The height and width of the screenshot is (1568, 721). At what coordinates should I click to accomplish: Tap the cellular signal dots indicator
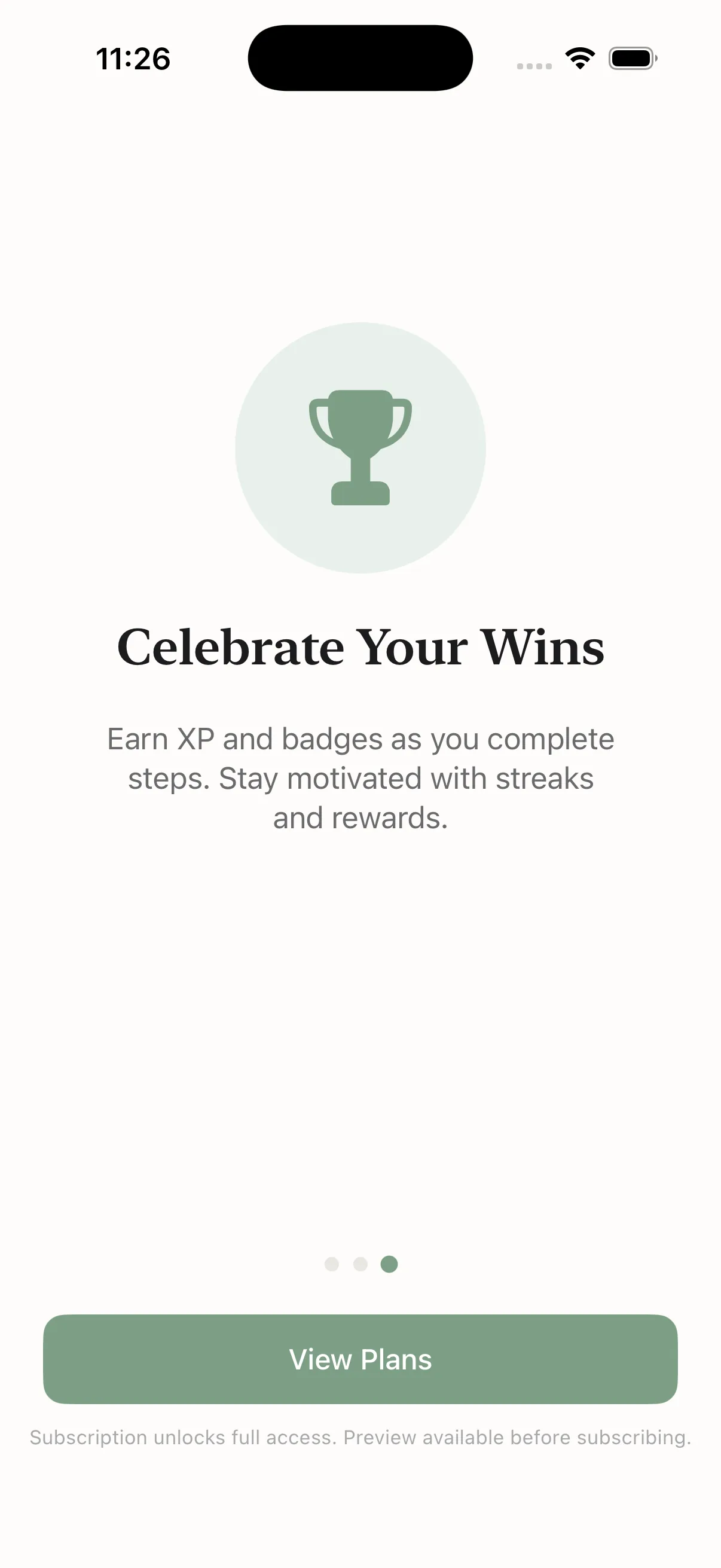pos(534,64)
